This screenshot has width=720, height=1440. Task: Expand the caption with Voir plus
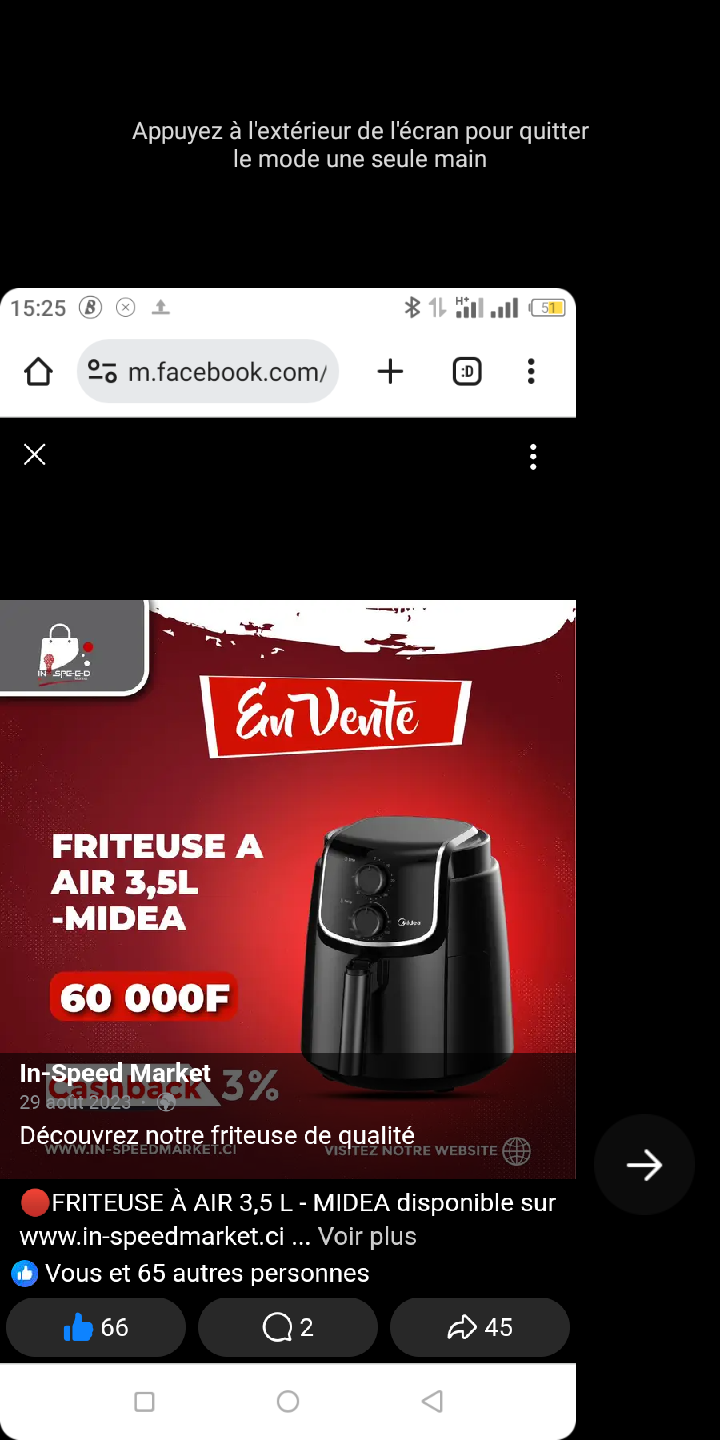click(367, 1237)
